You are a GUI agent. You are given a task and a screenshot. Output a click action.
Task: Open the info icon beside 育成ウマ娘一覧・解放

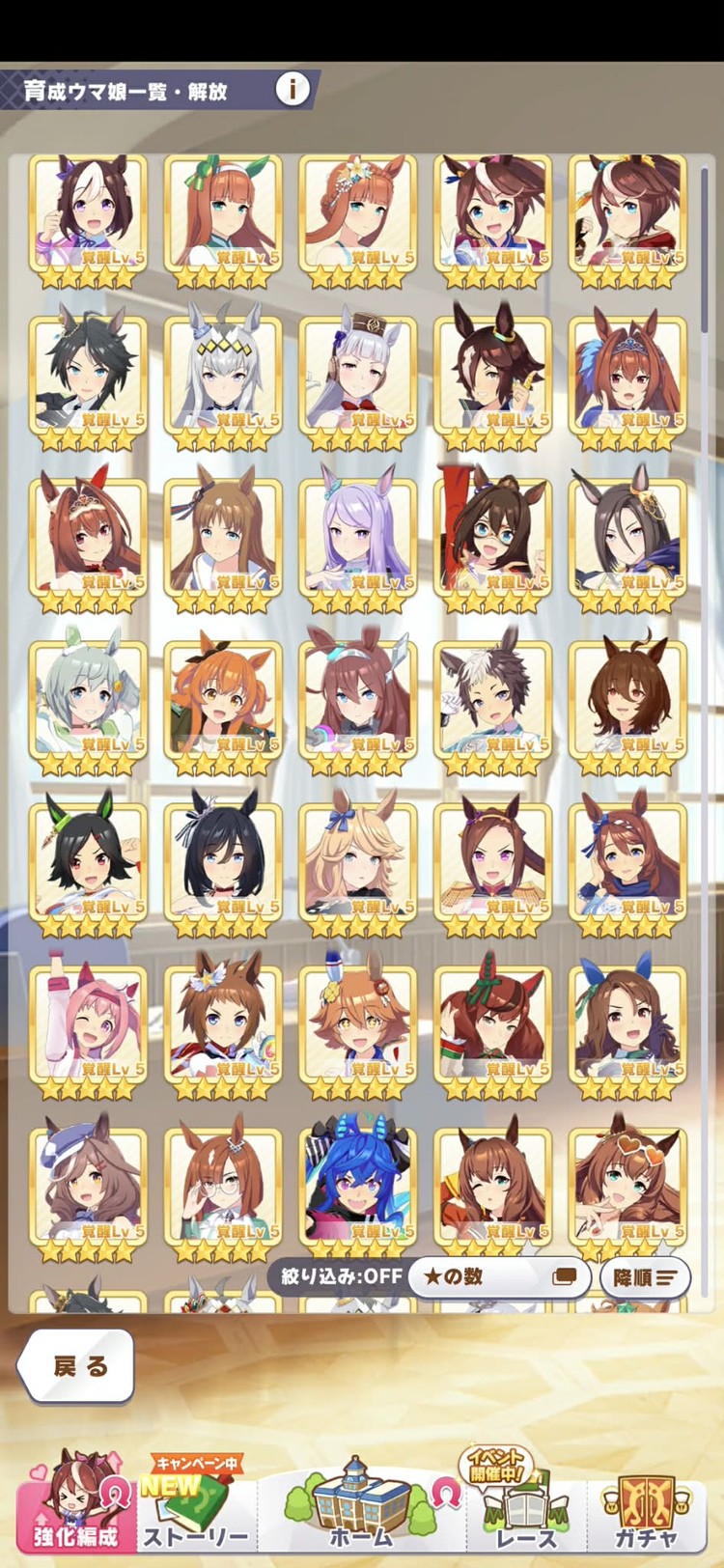pos(292,90)
